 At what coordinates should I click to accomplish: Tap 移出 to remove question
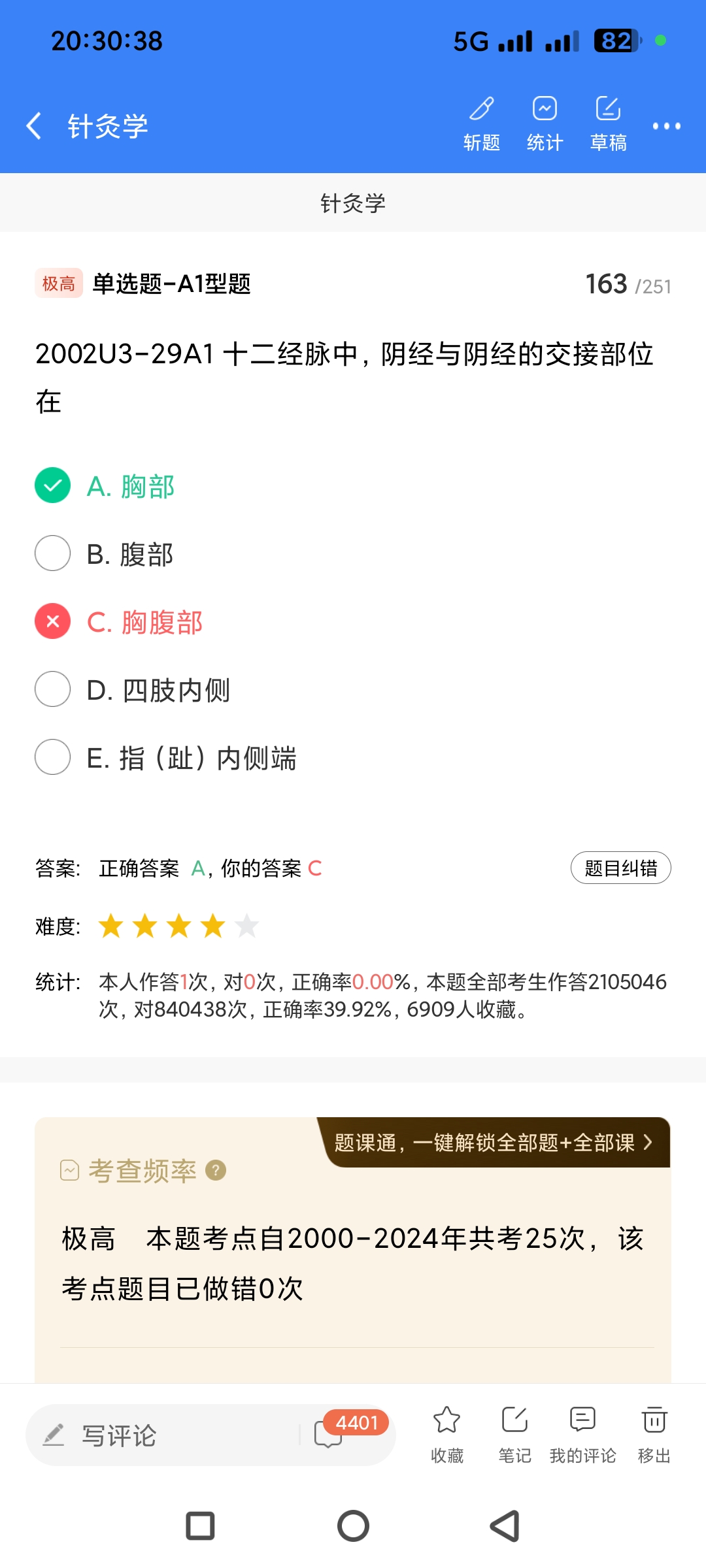click(654, 1434)
